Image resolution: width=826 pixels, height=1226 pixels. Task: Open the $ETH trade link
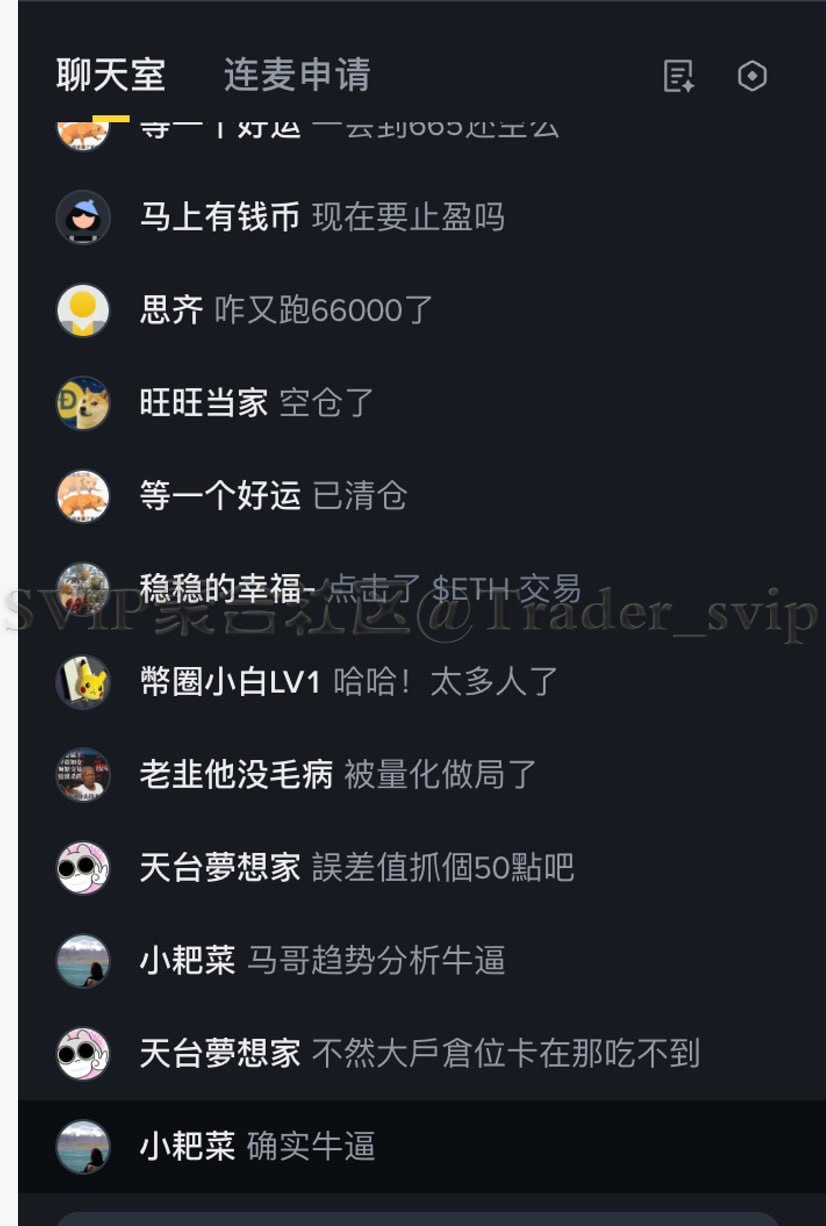pos(506,589)
